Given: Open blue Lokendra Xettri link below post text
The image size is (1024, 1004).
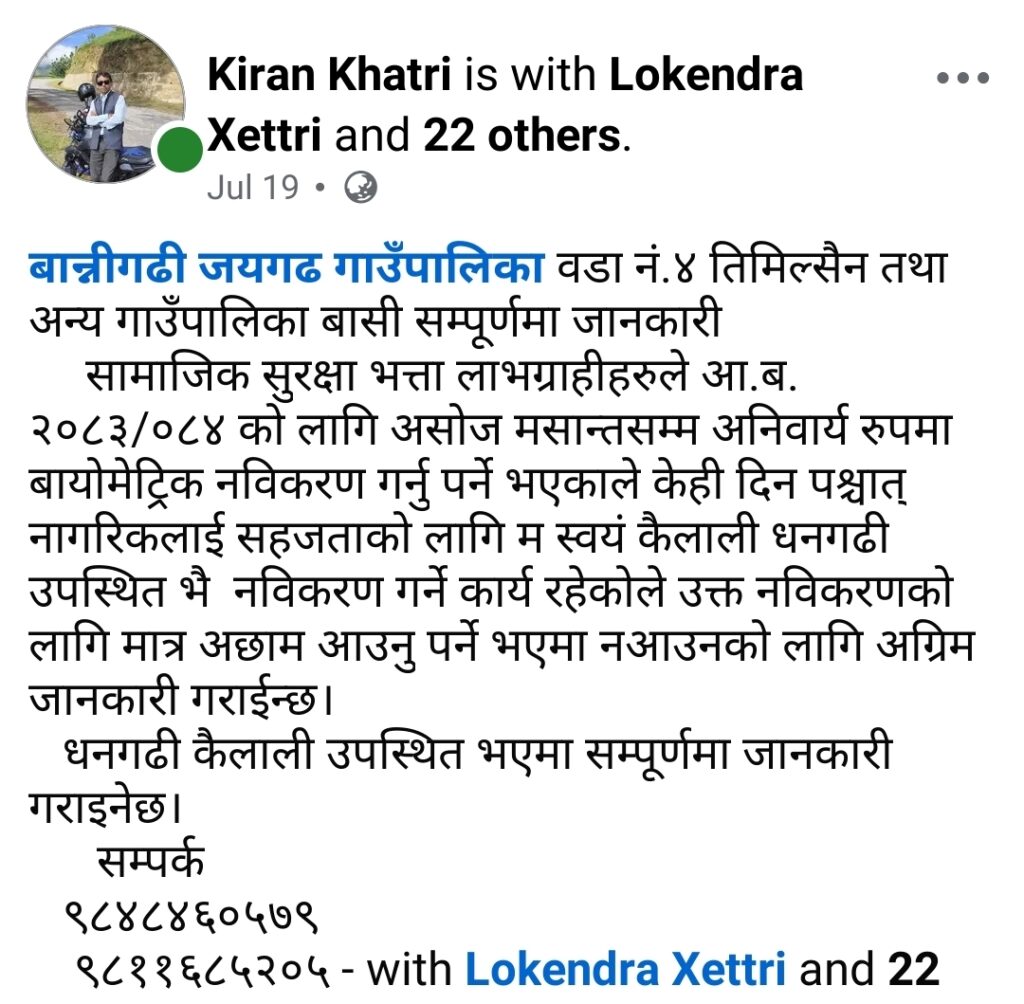Looking at the screenshot, I should [625, 969].
